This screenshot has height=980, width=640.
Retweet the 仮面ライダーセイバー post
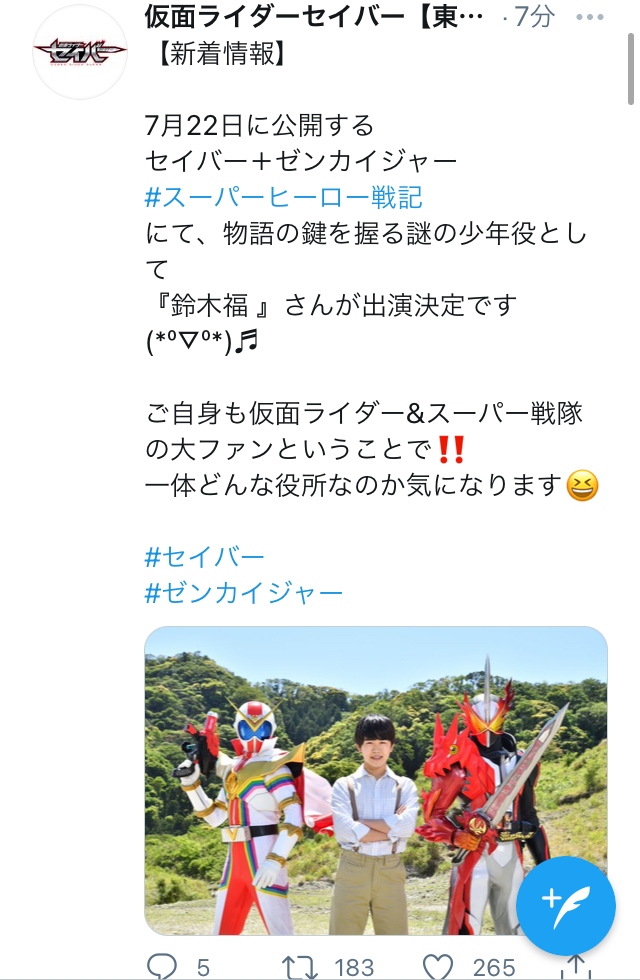[297, 966]
